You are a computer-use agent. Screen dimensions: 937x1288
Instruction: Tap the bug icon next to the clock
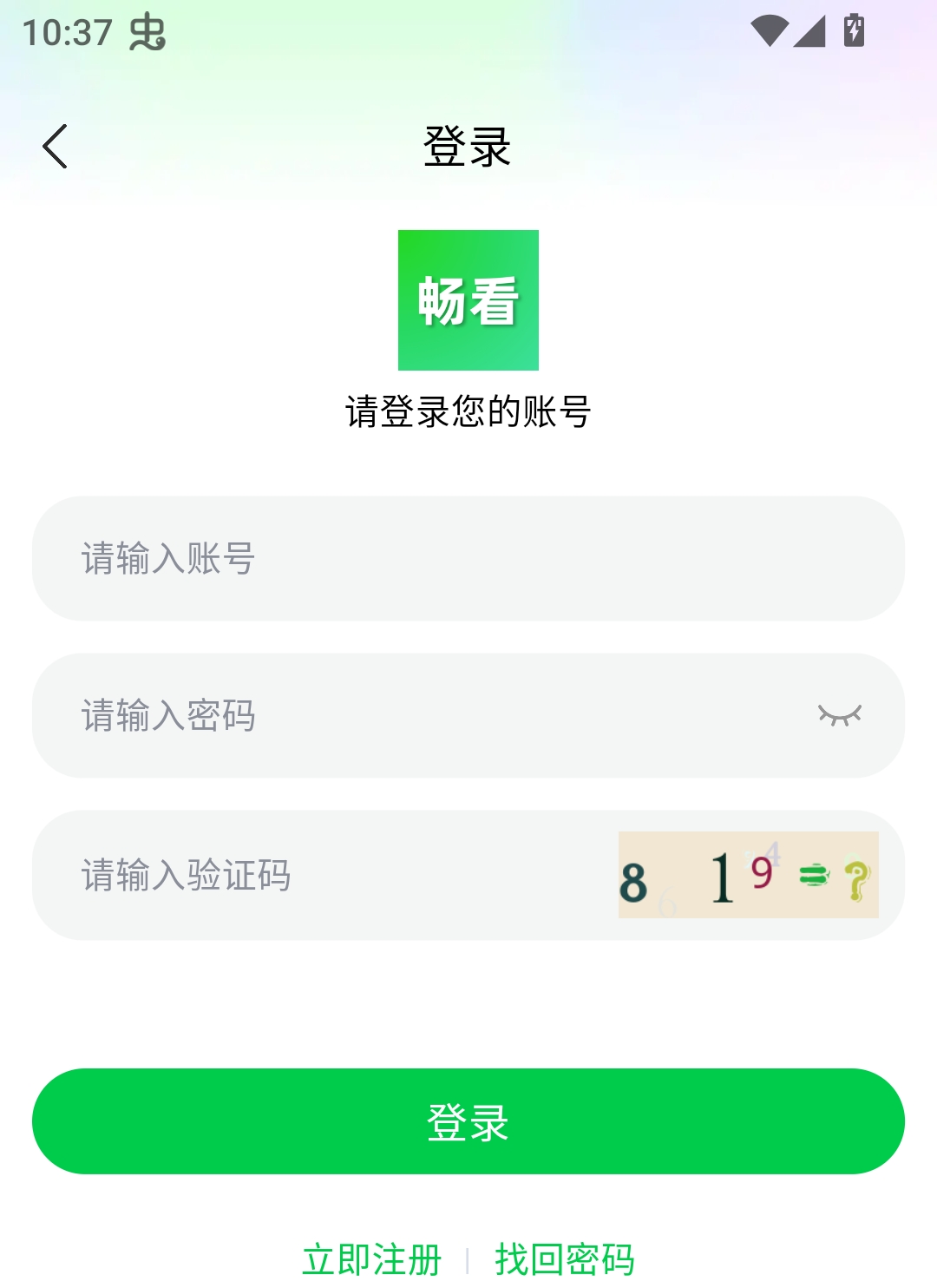click(149, 35)
